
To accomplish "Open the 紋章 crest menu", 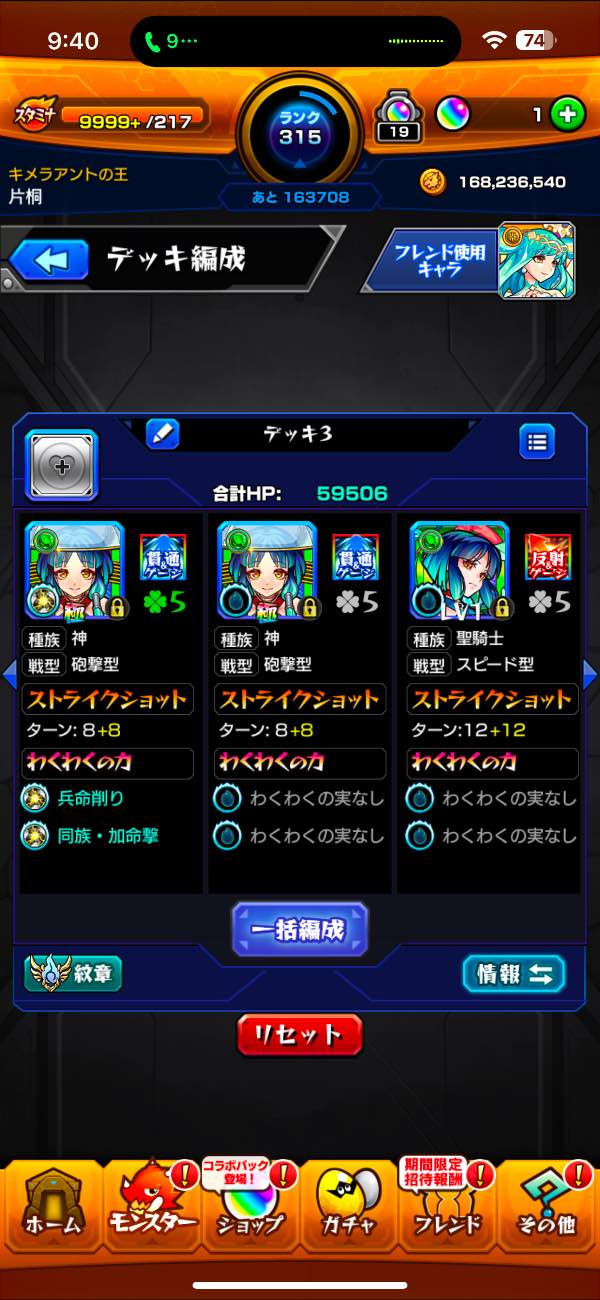I will (74, 973).
